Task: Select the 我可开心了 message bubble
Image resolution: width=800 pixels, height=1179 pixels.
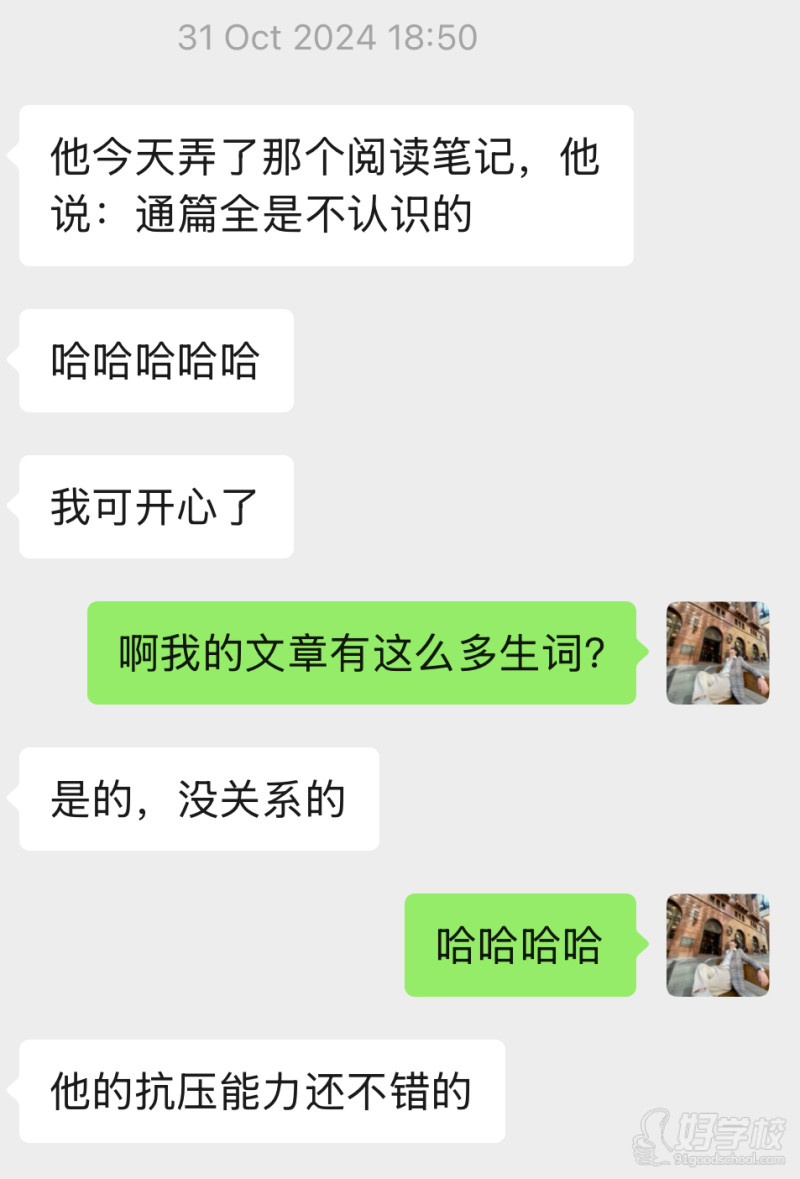Action: (x=155, y=506)
